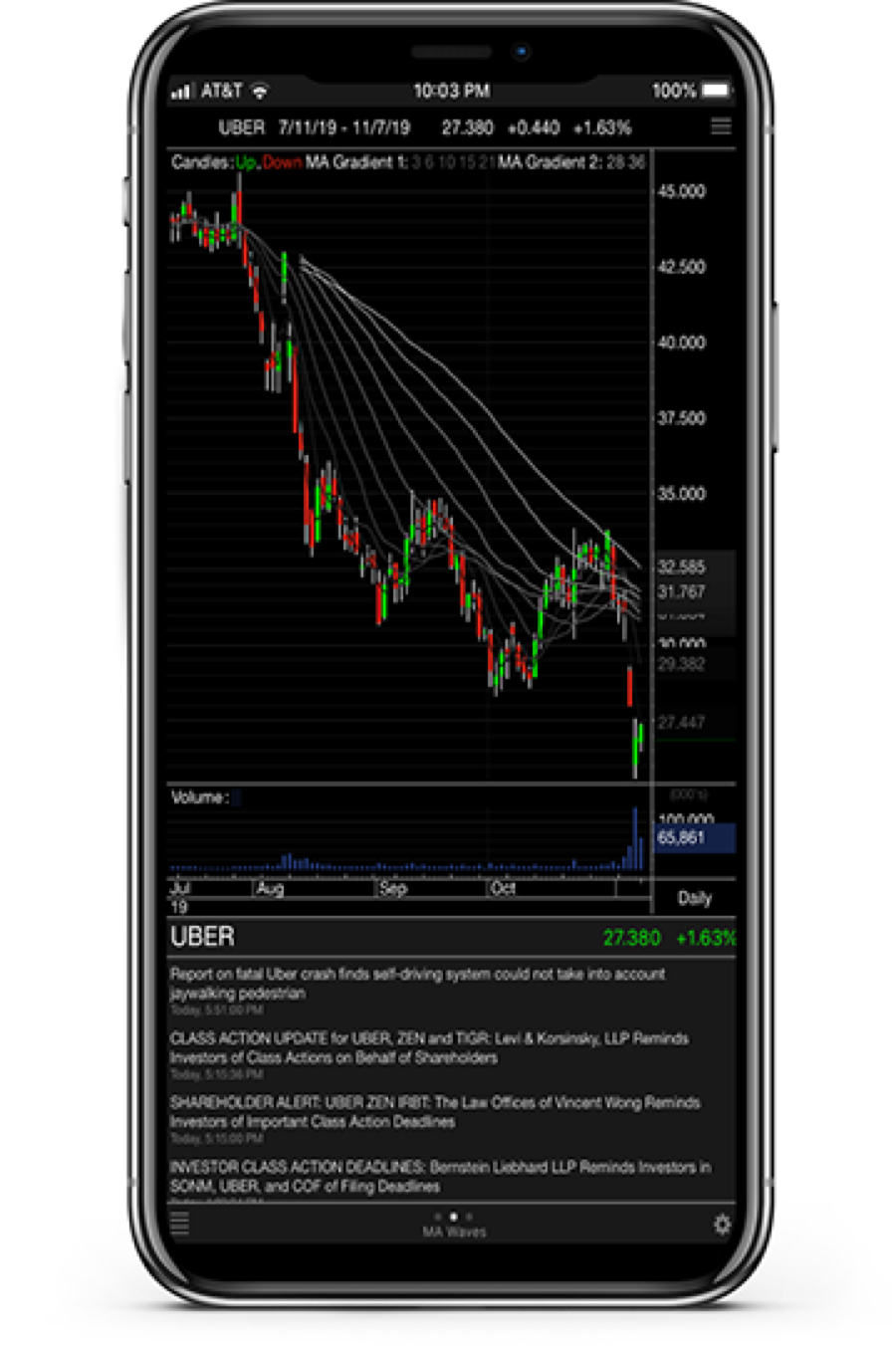Open the chart options hamburger menu
The width and height of the screenshot is (896, 1356).
pos(720,127)
